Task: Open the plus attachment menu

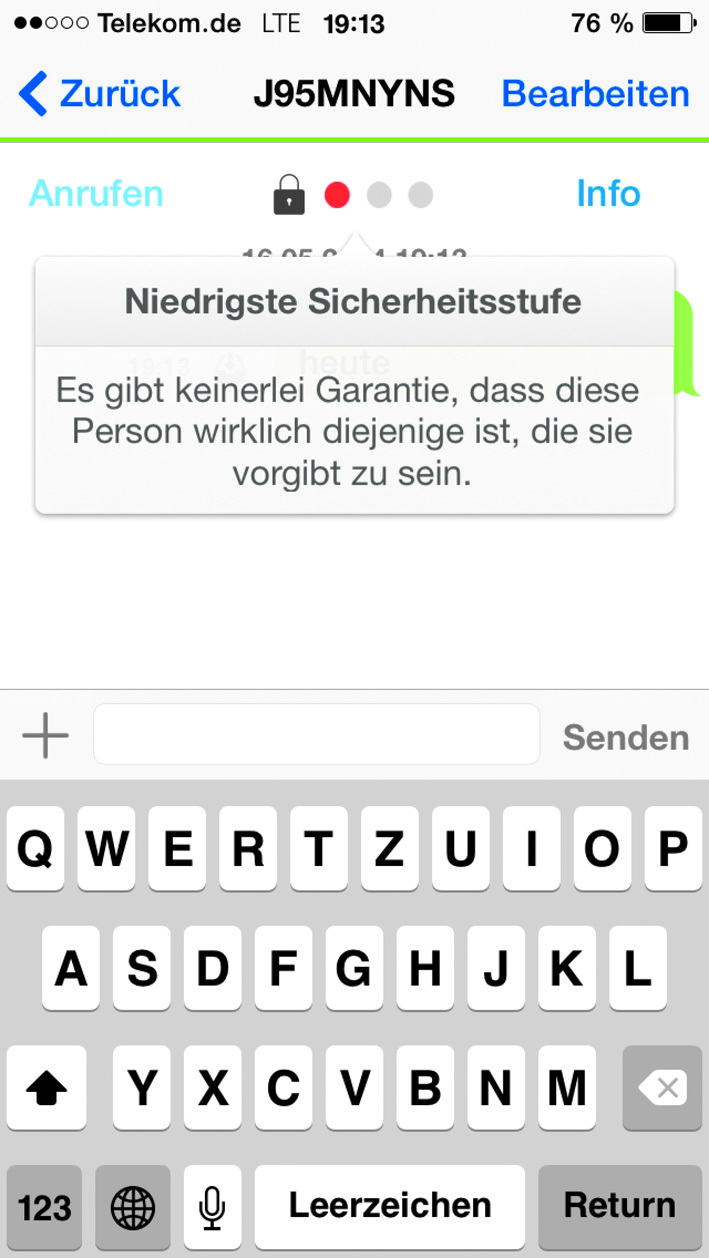Action: [46, 737]
